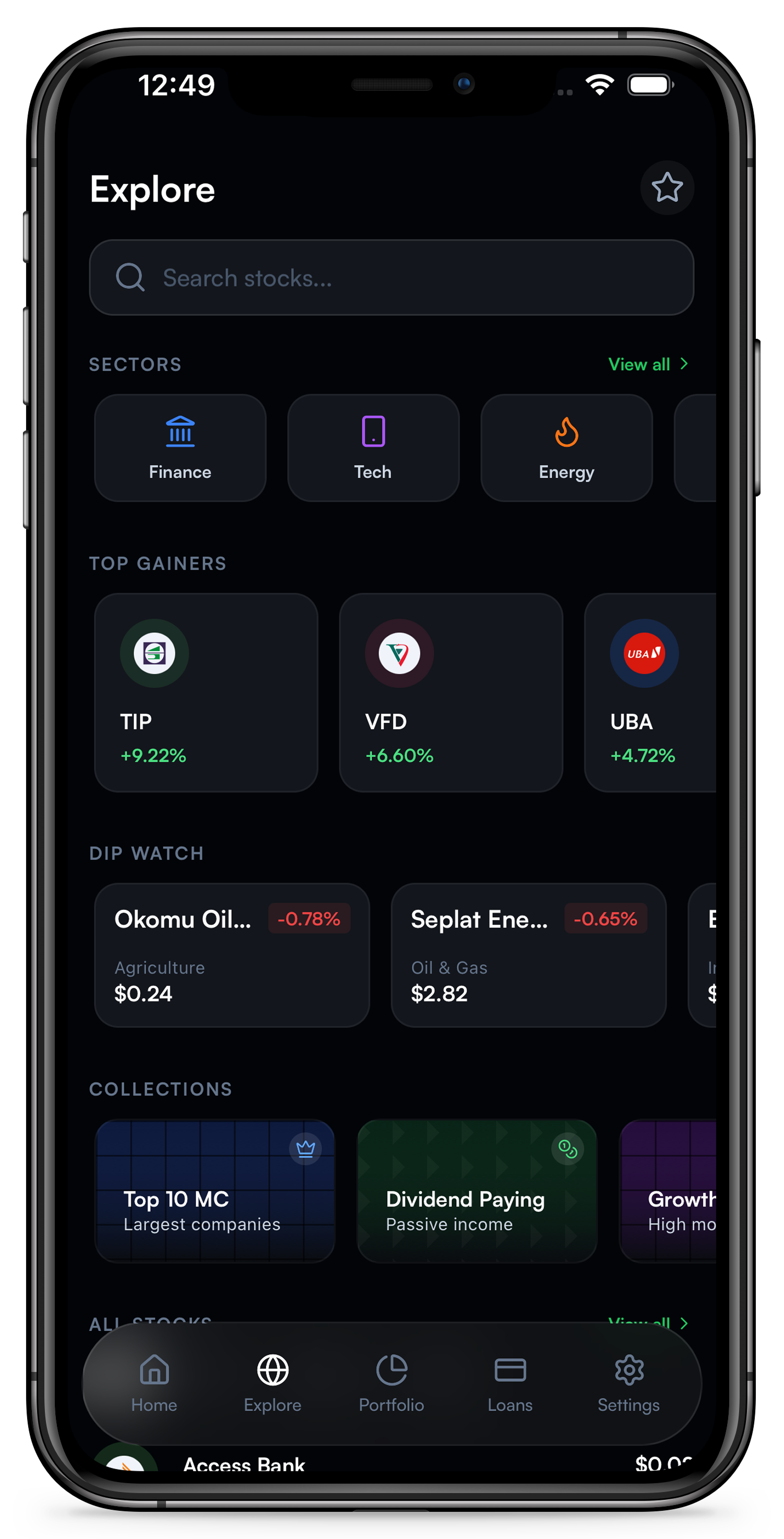Screen dimensions: 784x1539
Task: View Seplat Energy stock card
Action: (x=528, y=955)
